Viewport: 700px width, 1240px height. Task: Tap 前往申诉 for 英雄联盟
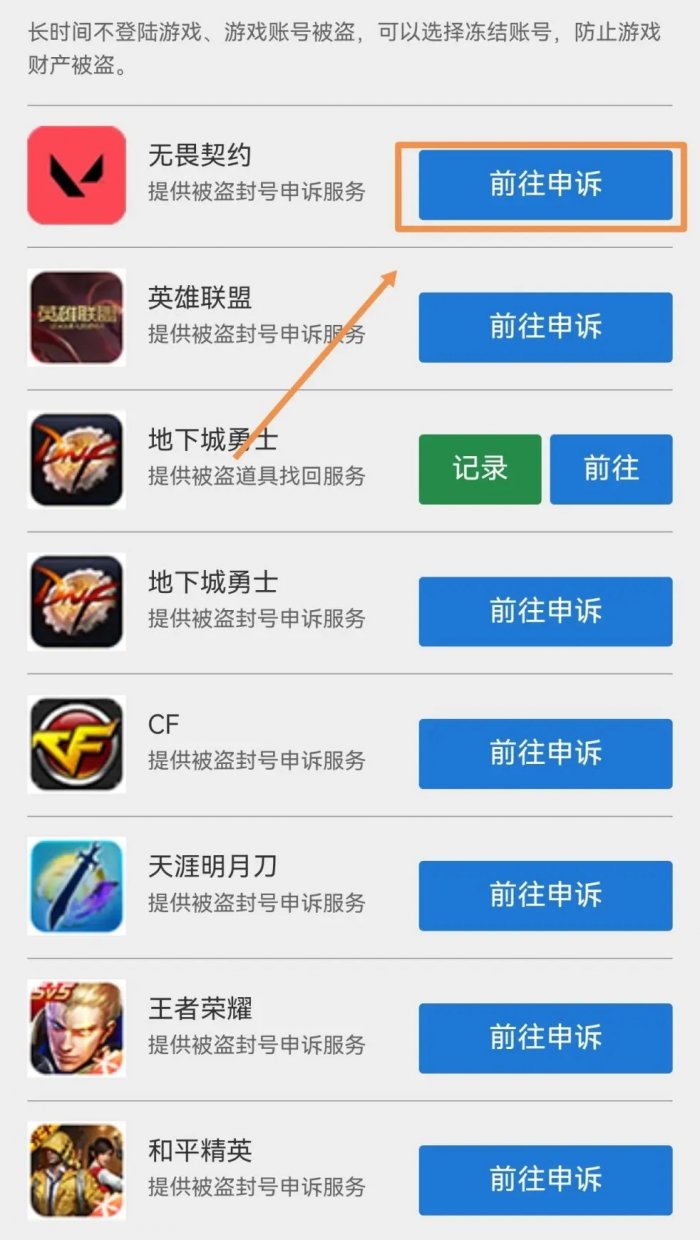pos(545,327)
